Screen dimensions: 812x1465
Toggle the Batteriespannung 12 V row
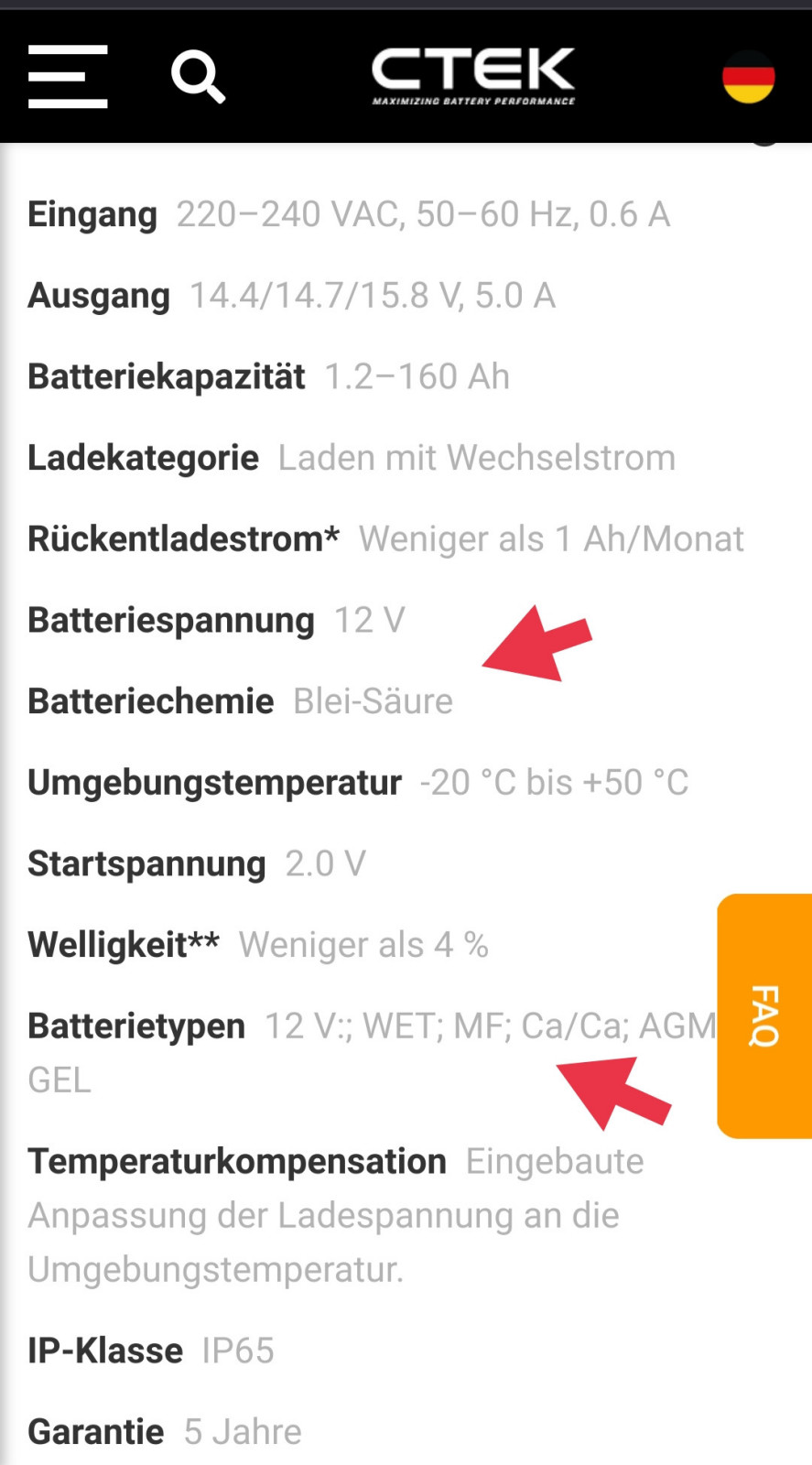pos(170,619)
